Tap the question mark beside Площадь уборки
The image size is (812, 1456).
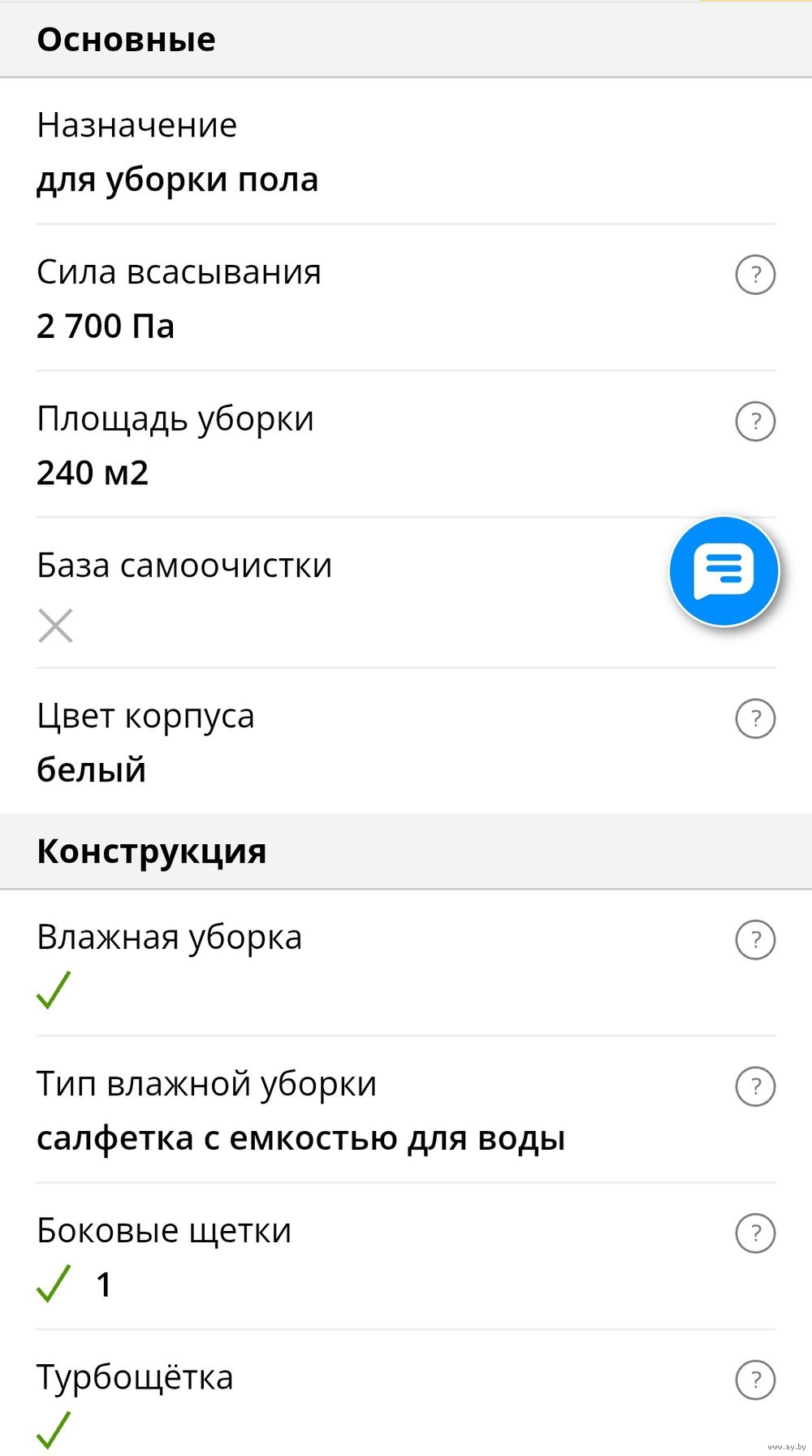755,422
